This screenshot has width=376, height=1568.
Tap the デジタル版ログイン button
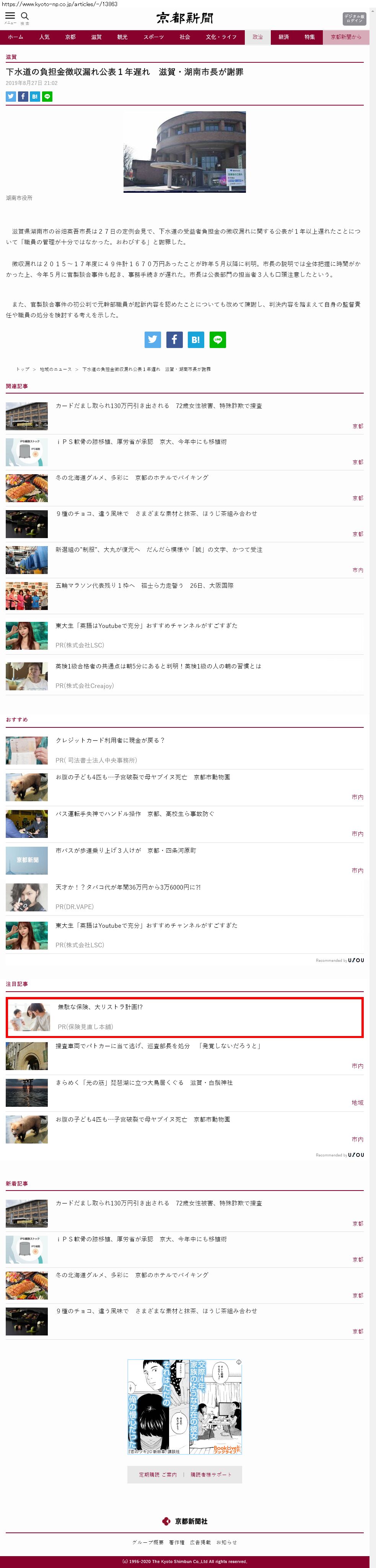coord(354,18)
